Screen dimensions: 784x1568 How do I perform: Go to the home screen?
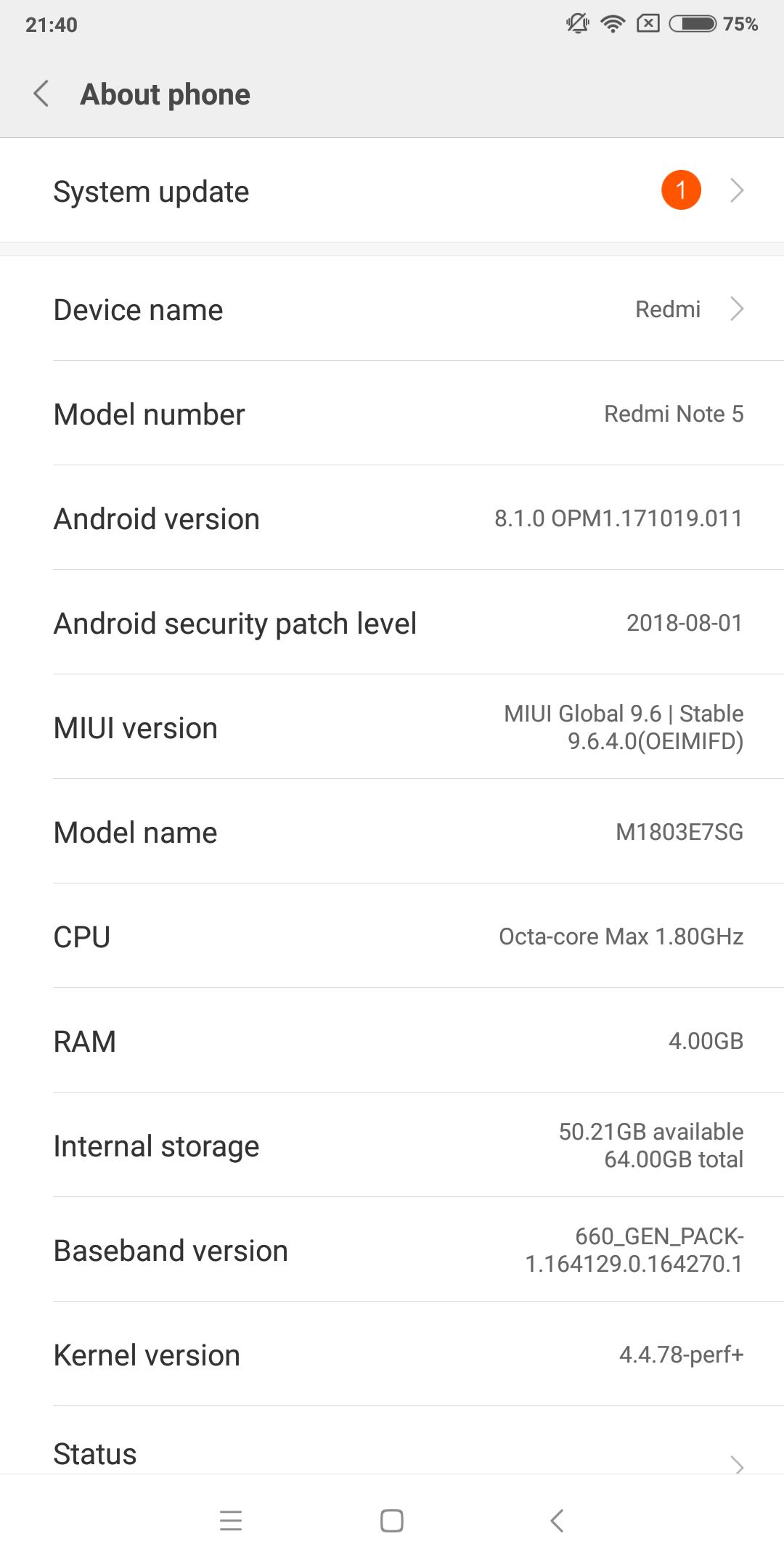(x=392, y=1520)
